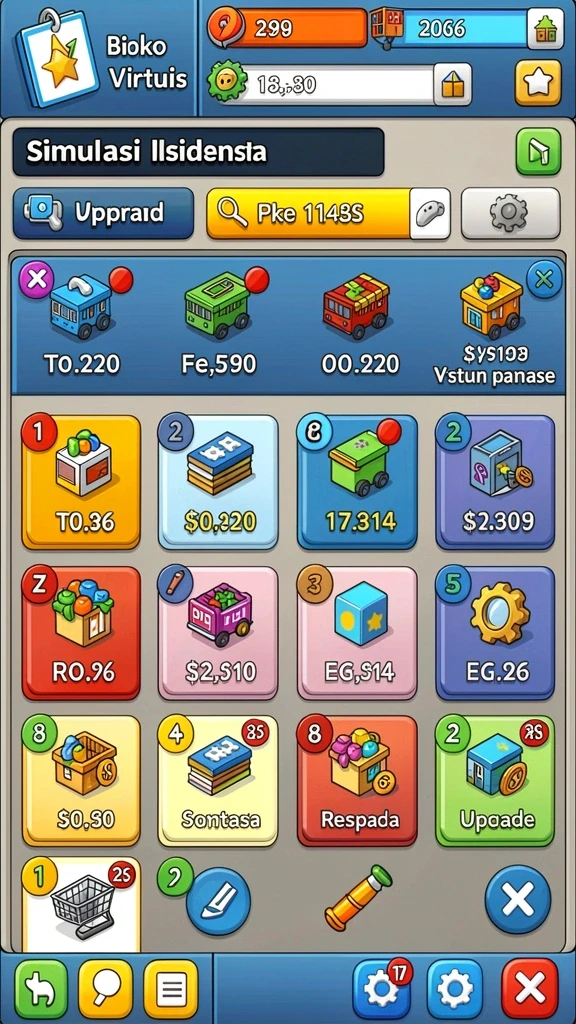This screenshot has width=576, height=1024.
Task: Select the blue bus labeled T0.220
Action: [82, 322]
